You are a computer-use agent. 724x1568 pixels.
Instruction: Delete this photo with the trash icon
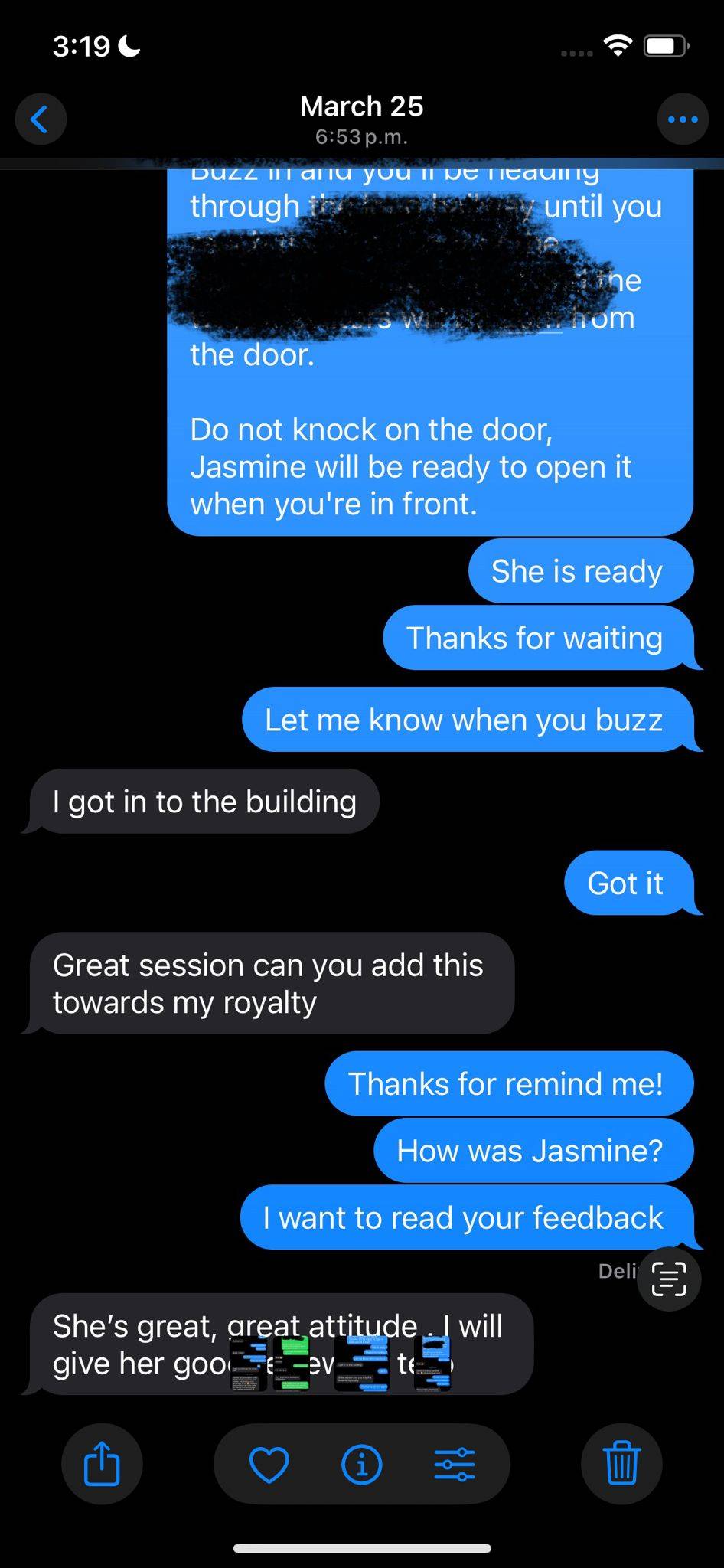pos(621,1464)
